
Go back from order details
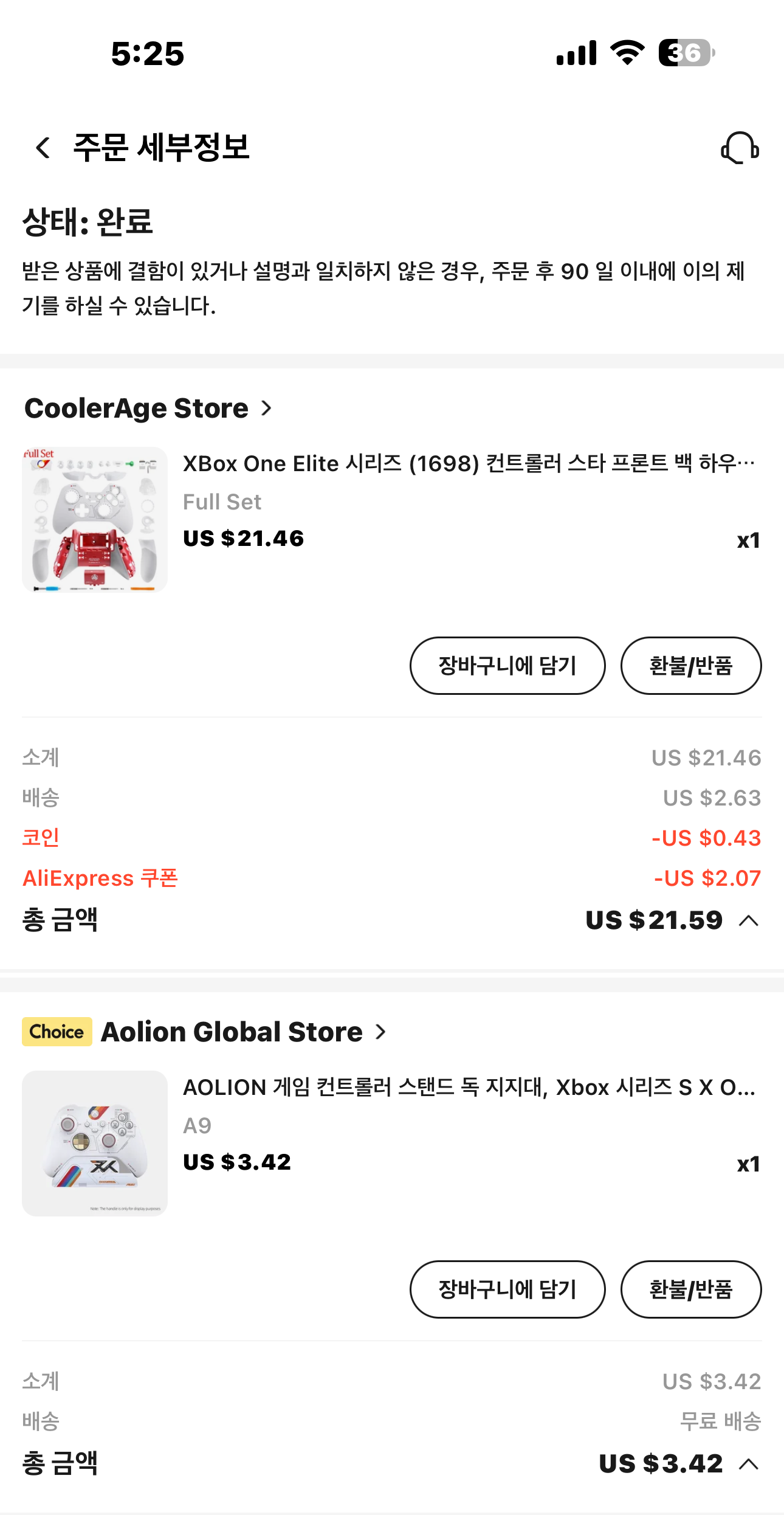(43, 148)
